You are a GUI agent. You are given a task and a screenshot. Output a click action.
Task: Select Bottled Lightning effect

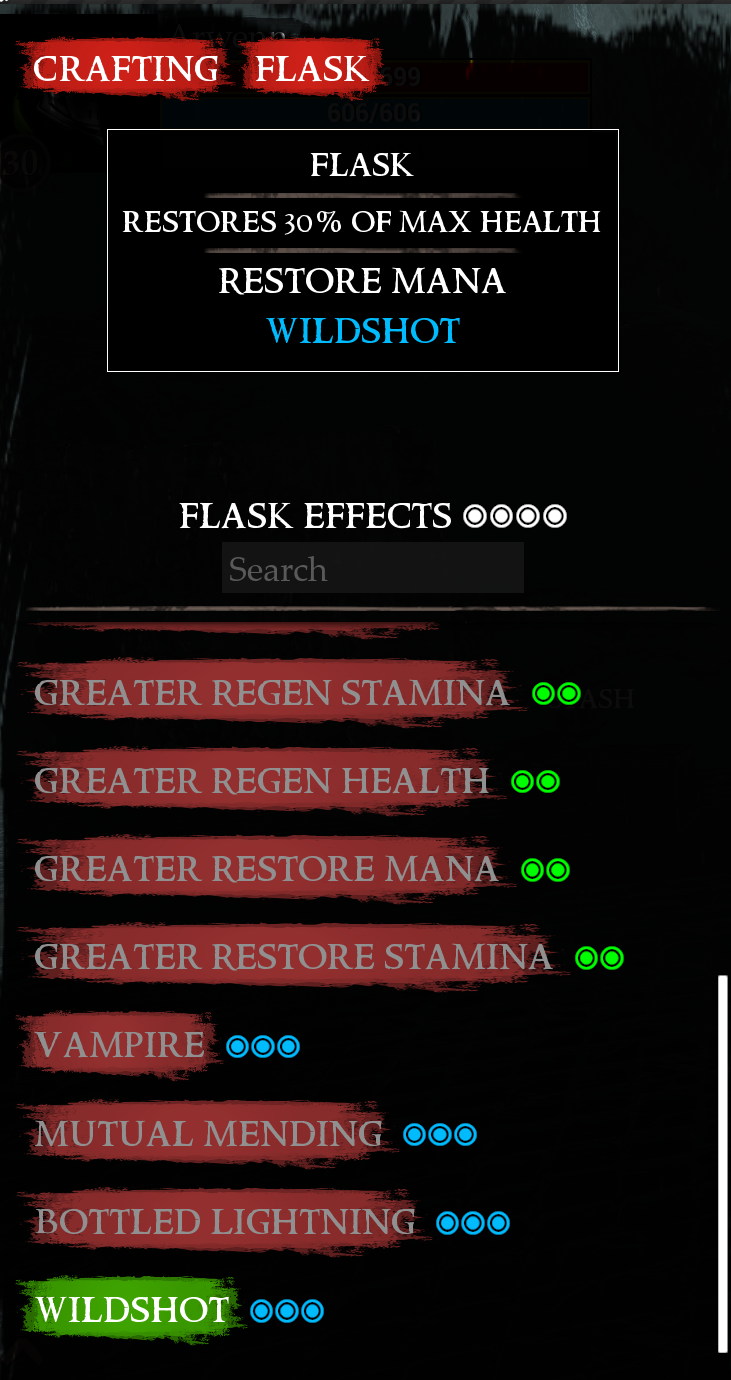225,1222
